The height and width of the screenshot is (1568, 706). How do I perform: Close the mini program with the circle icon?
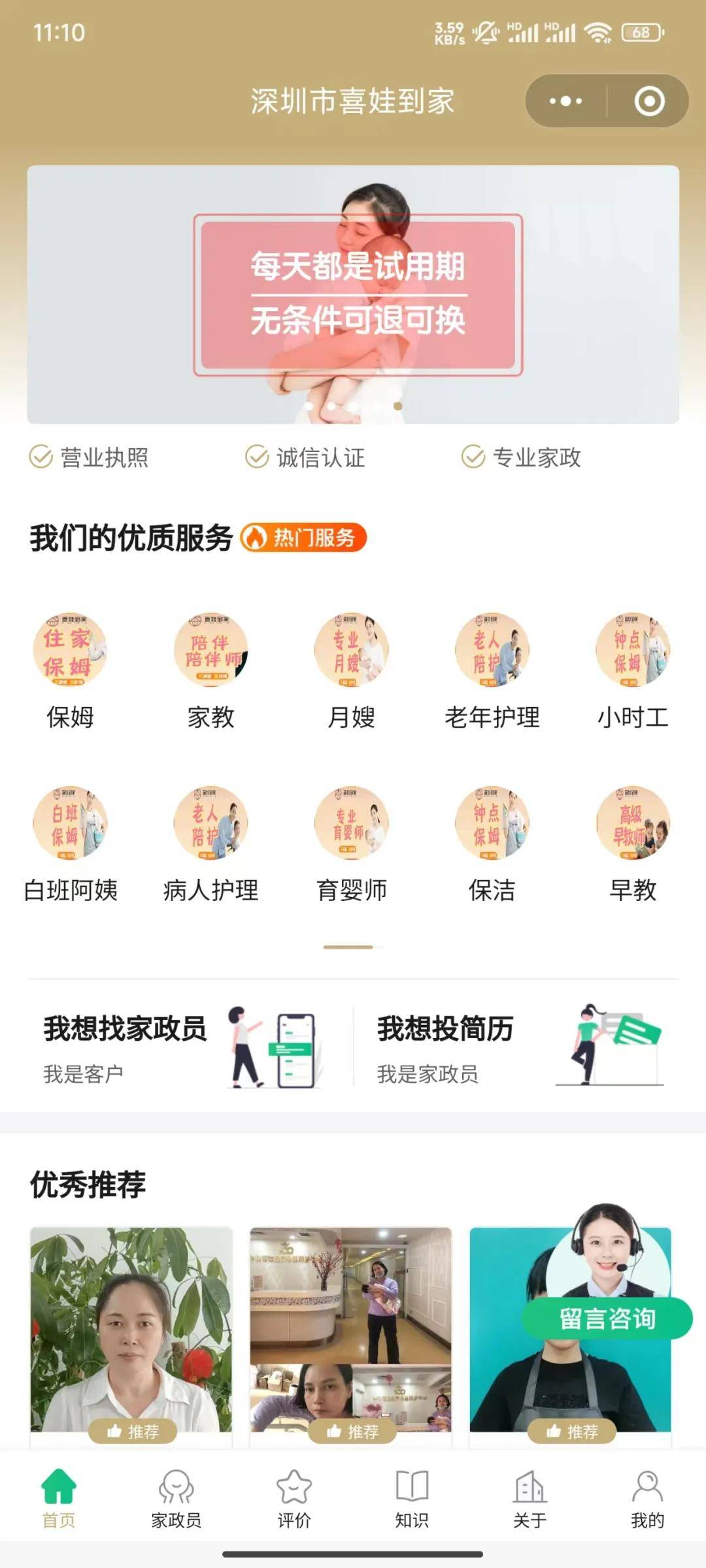point(649,101)
